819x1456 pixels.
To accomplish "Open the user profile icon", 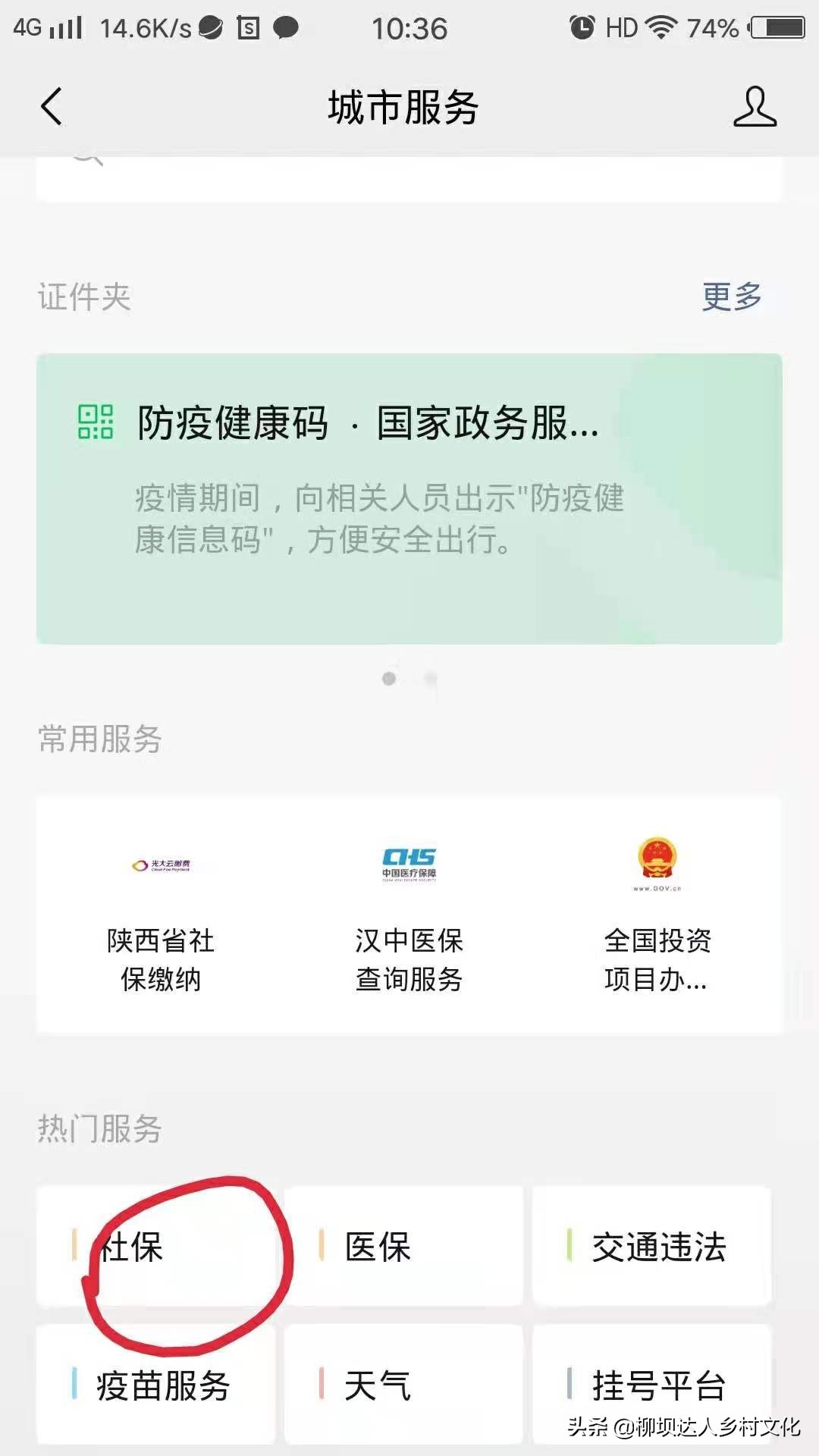I will [755, 106].
